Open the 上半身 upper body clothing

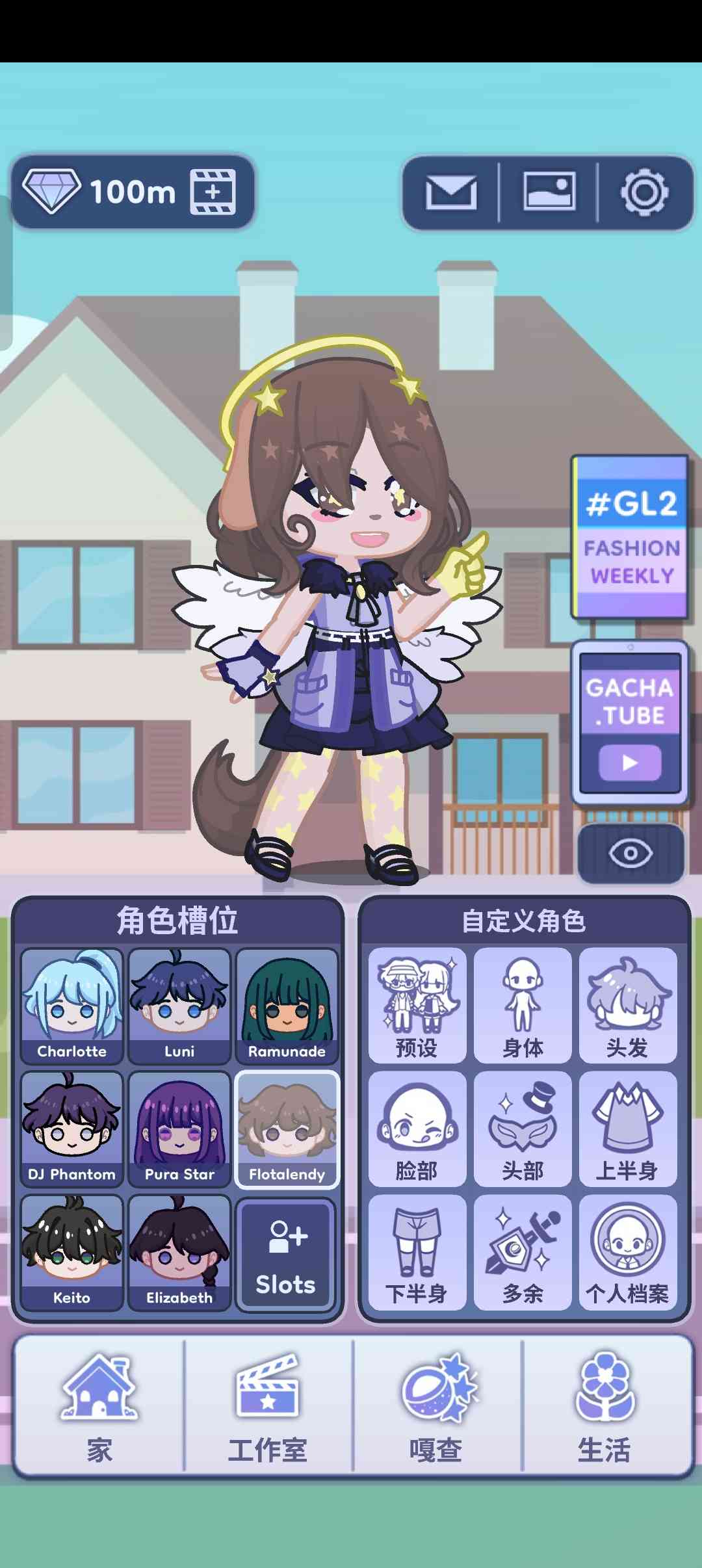pos(628,1129)
